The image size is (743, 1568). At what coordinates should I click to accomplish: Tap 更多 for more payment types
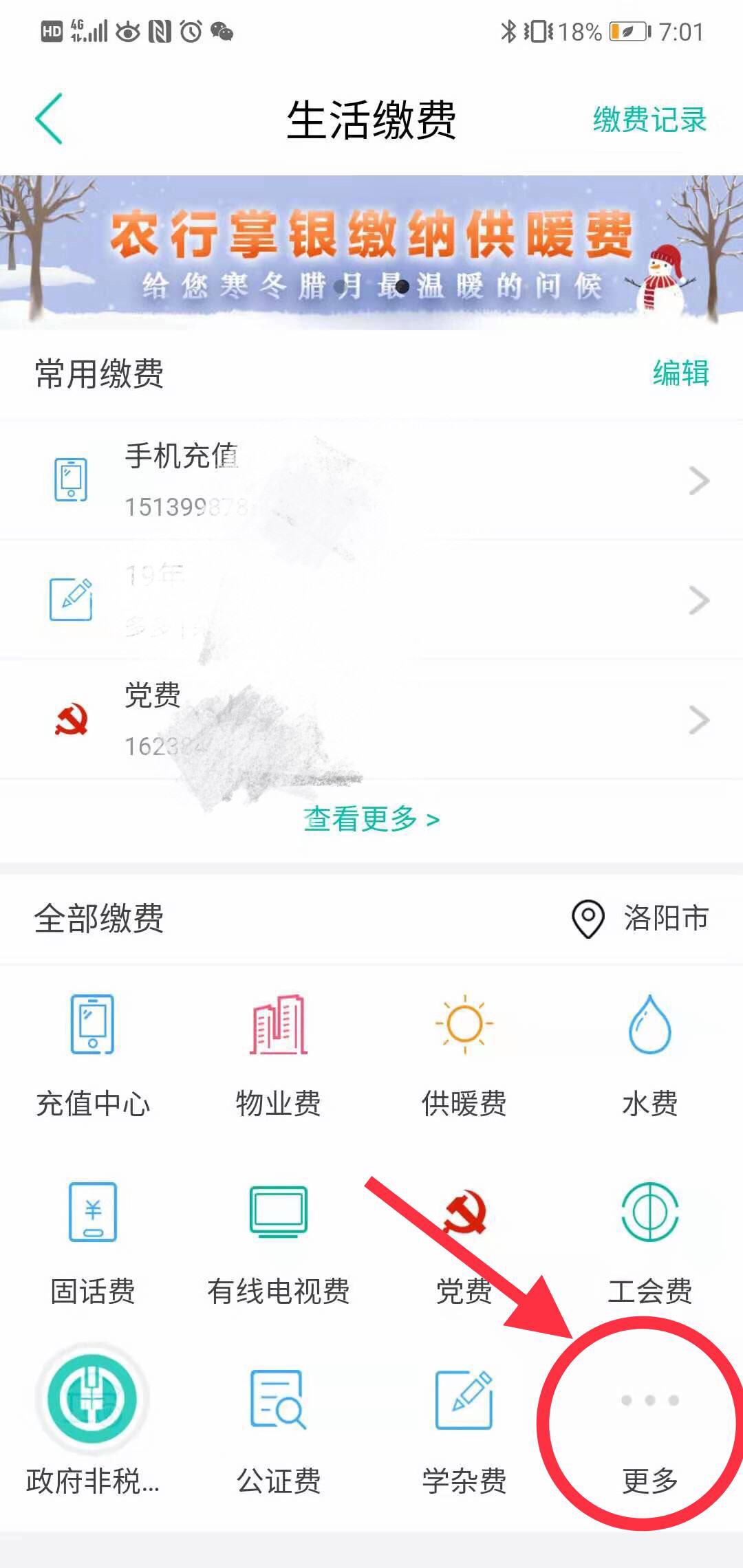pyautogui.click(x=650, y=1429)
